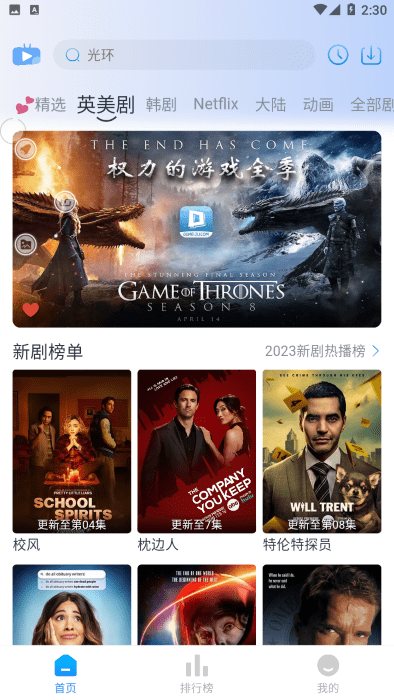Like the banner with the heart icon
This screenshot has width=394, height=700.
coord(31,309)
